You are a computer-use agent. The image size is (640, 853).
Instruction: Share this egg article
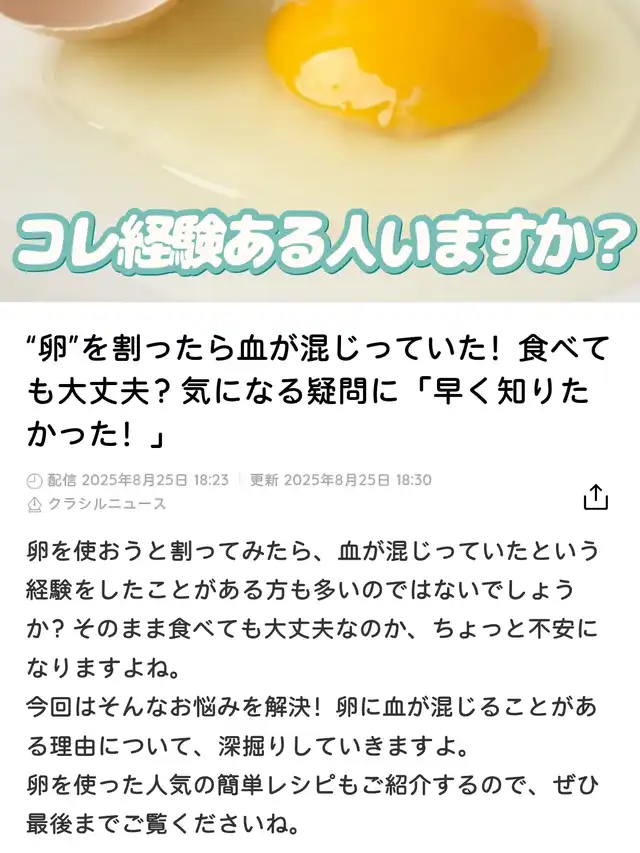pos(595,496)
